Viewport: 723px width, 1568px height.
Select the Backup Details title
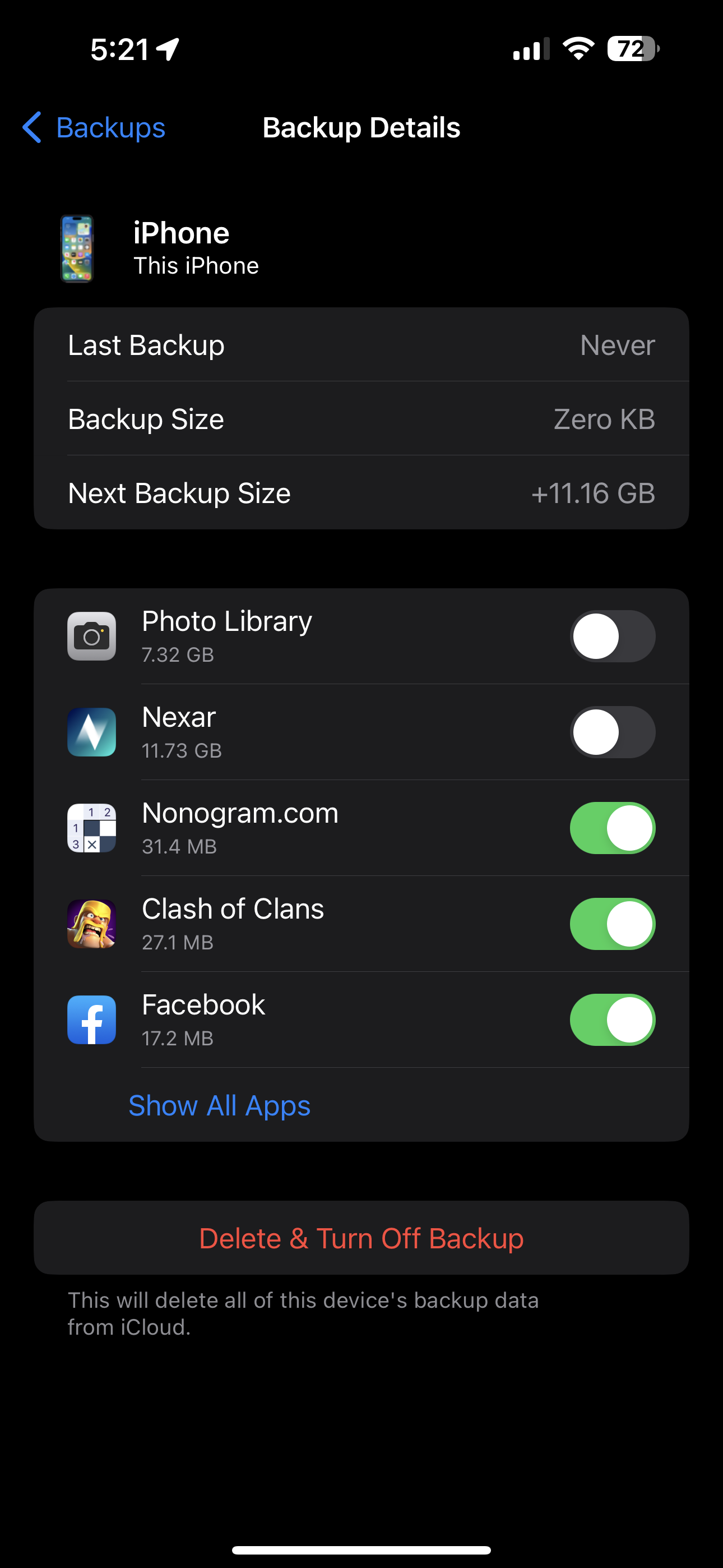pos(361,127)
